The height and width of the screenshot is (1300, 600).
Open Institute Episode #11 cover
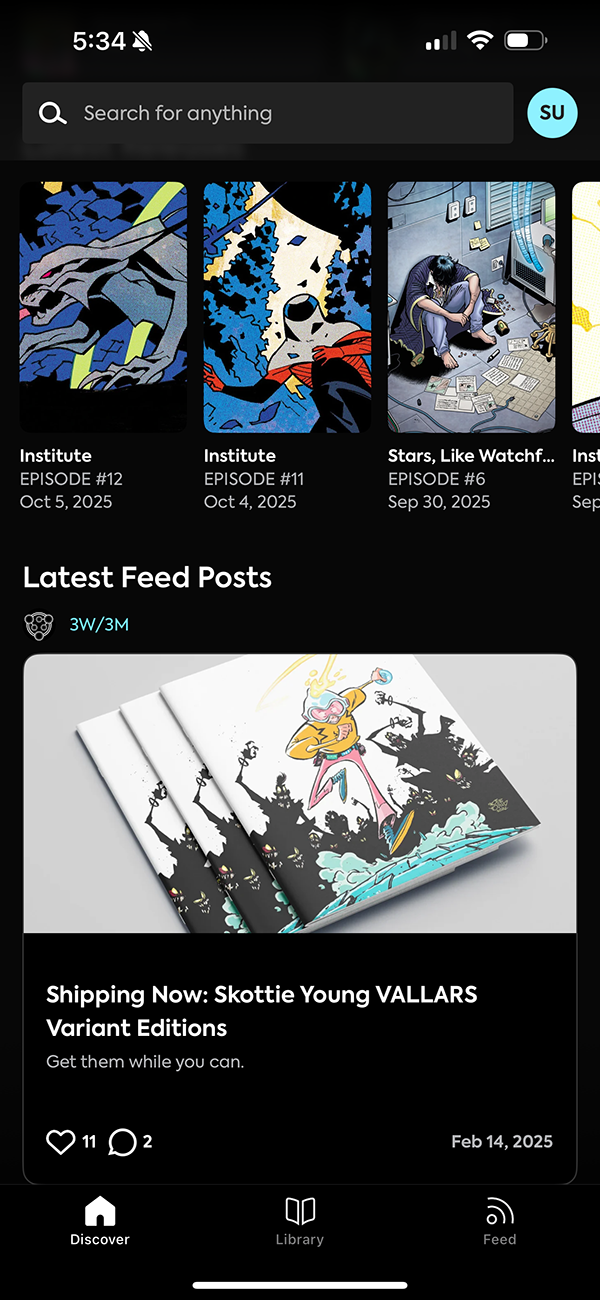(x=287, y=307)
